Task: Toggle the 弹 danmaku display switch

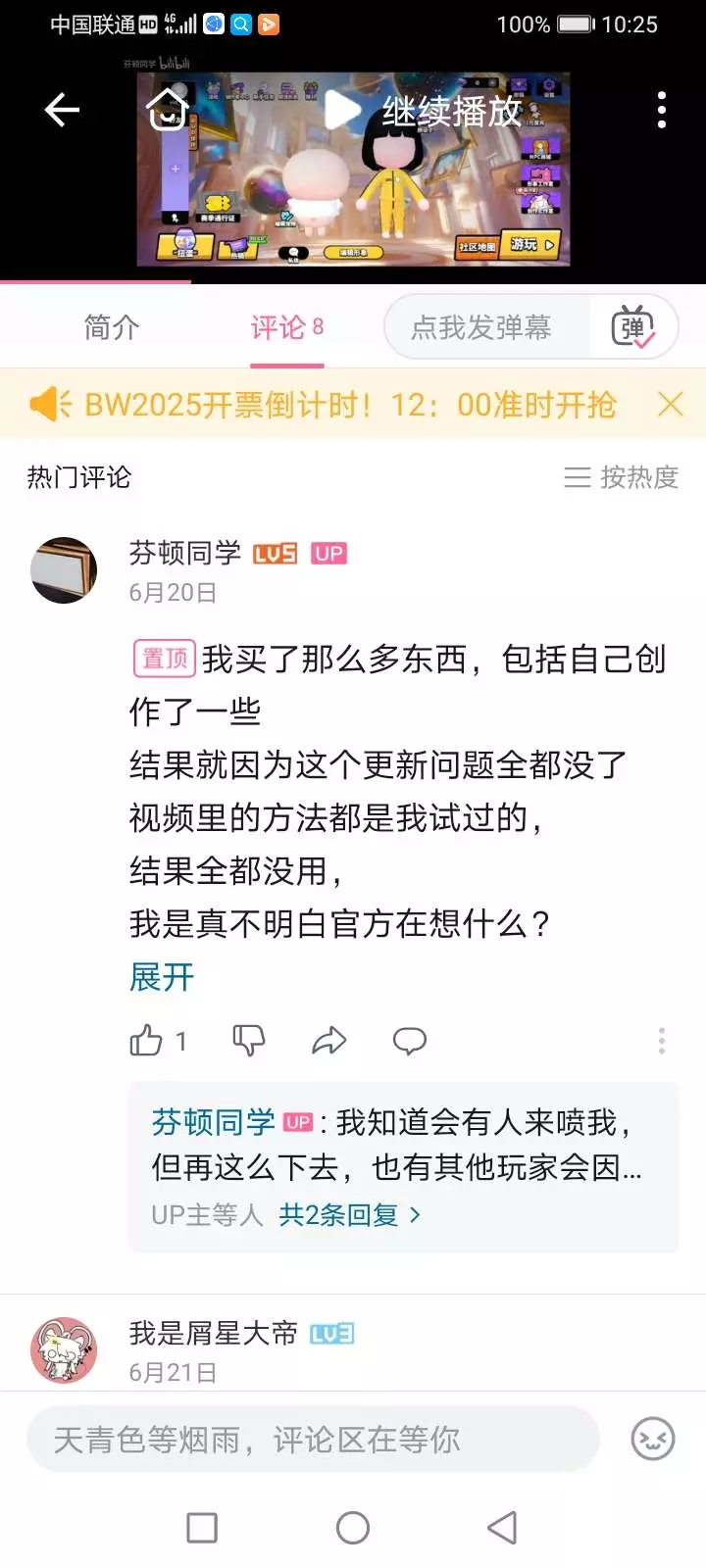Action: click(x=633, y=327)
